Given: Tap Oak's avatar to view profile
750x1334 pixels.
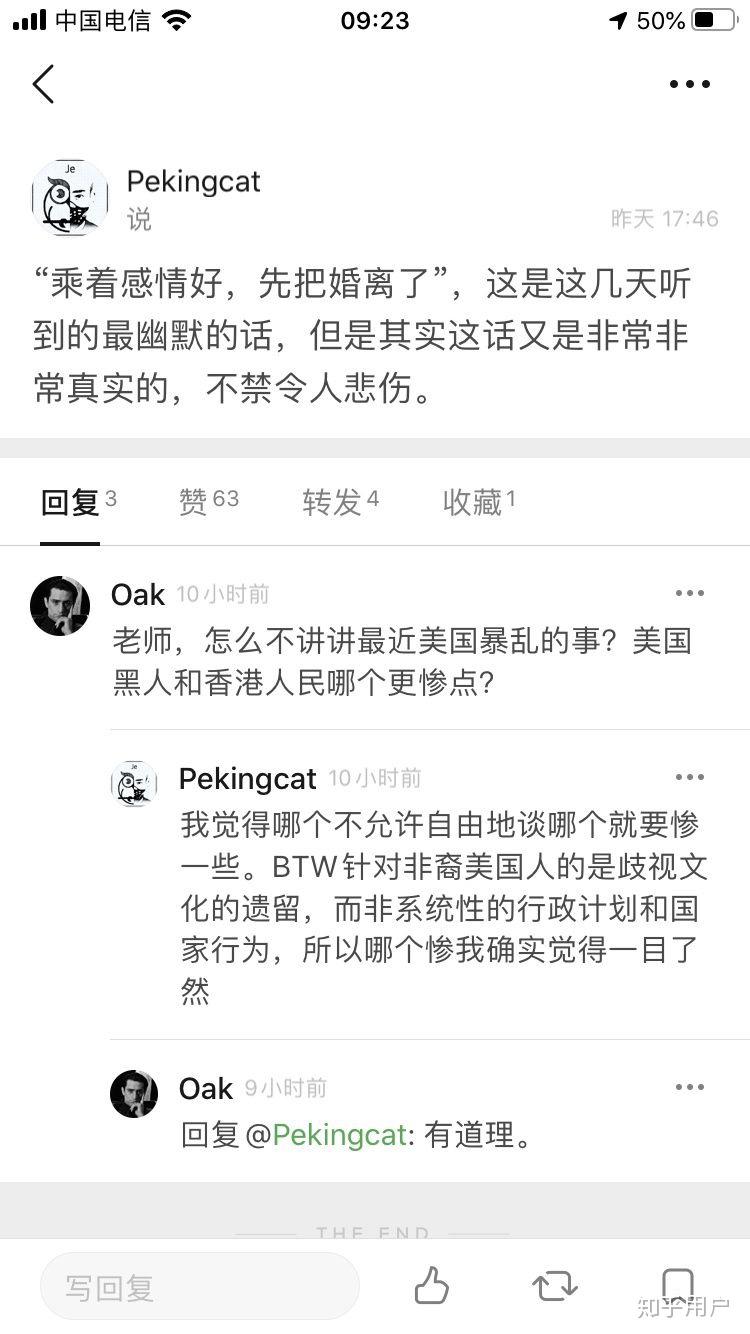Looking at the screenshot, I should (58, 605).
